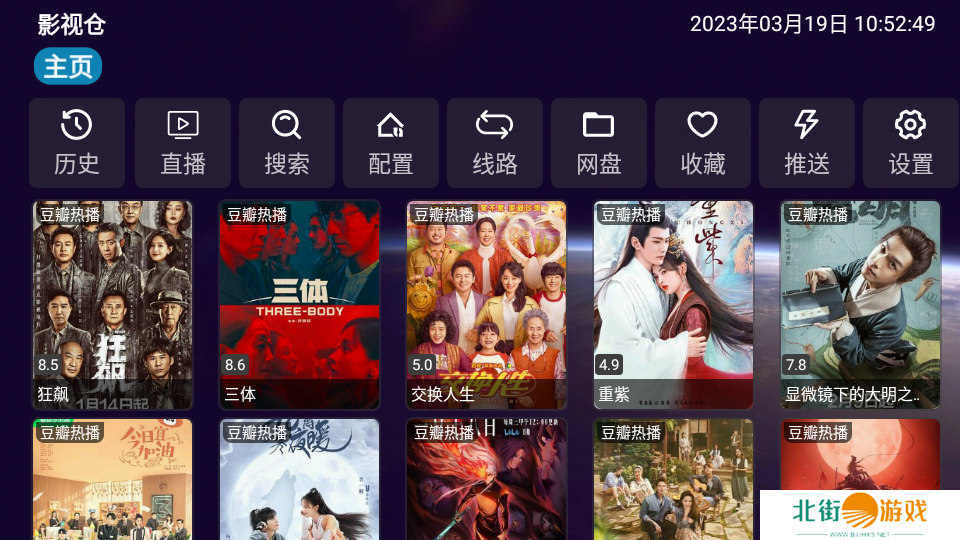Open the 狂飙 drama card
This screenshot has width=960, height=540.
coord(112,305)
